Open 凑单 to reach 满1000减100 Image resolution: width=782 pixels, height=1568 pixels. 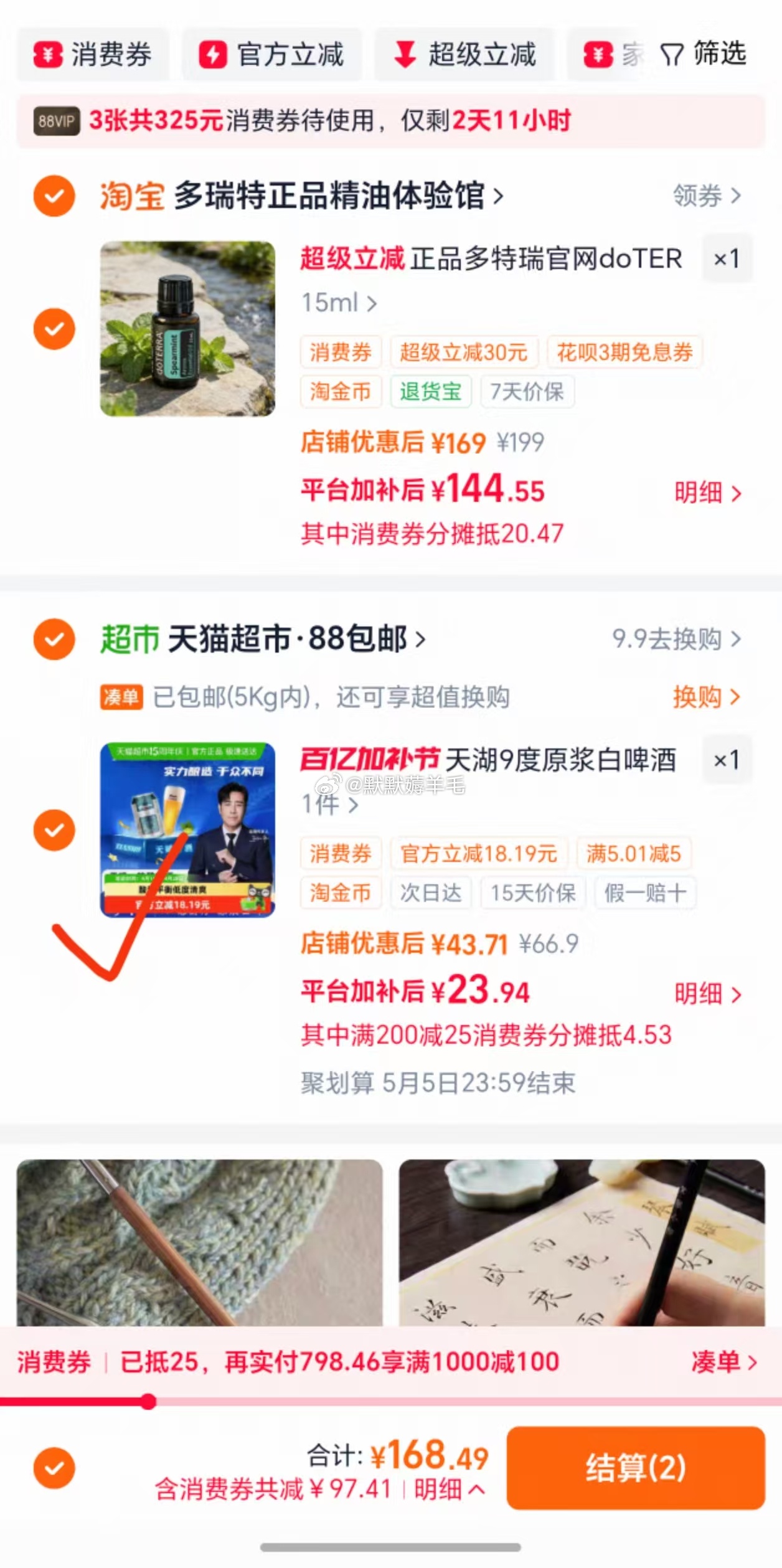tap(723, 1362)
